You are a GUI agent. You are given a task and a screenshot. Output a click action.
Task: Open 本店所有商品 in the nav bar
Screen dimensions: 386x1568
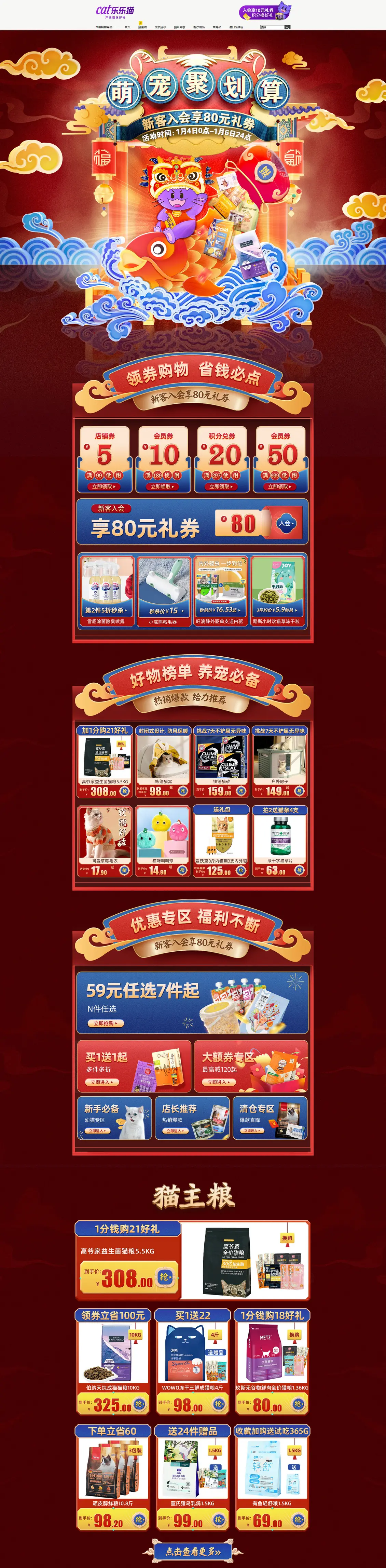[x=104, y=27]
